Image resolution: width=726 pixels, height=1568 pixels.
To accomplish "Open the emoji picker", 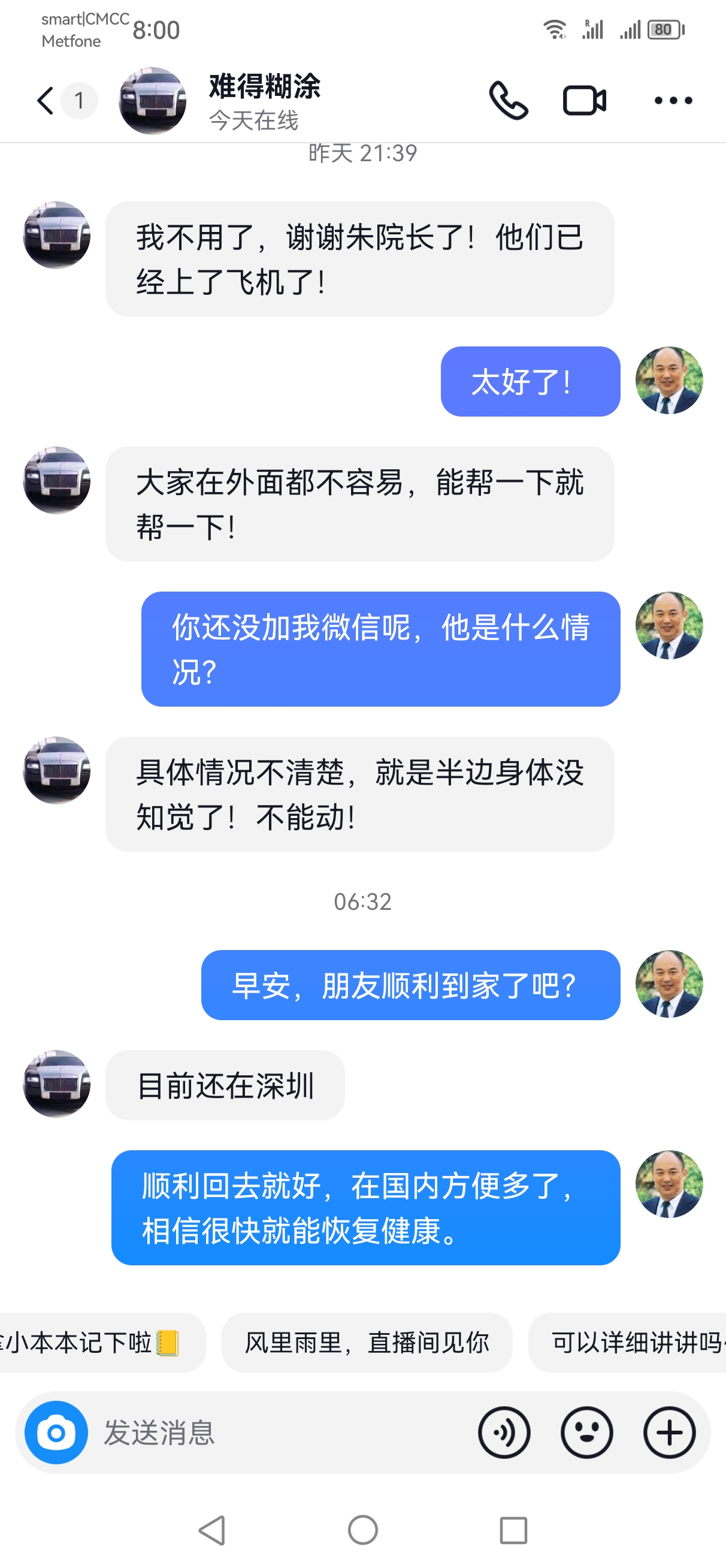I will pos(586,1433).
